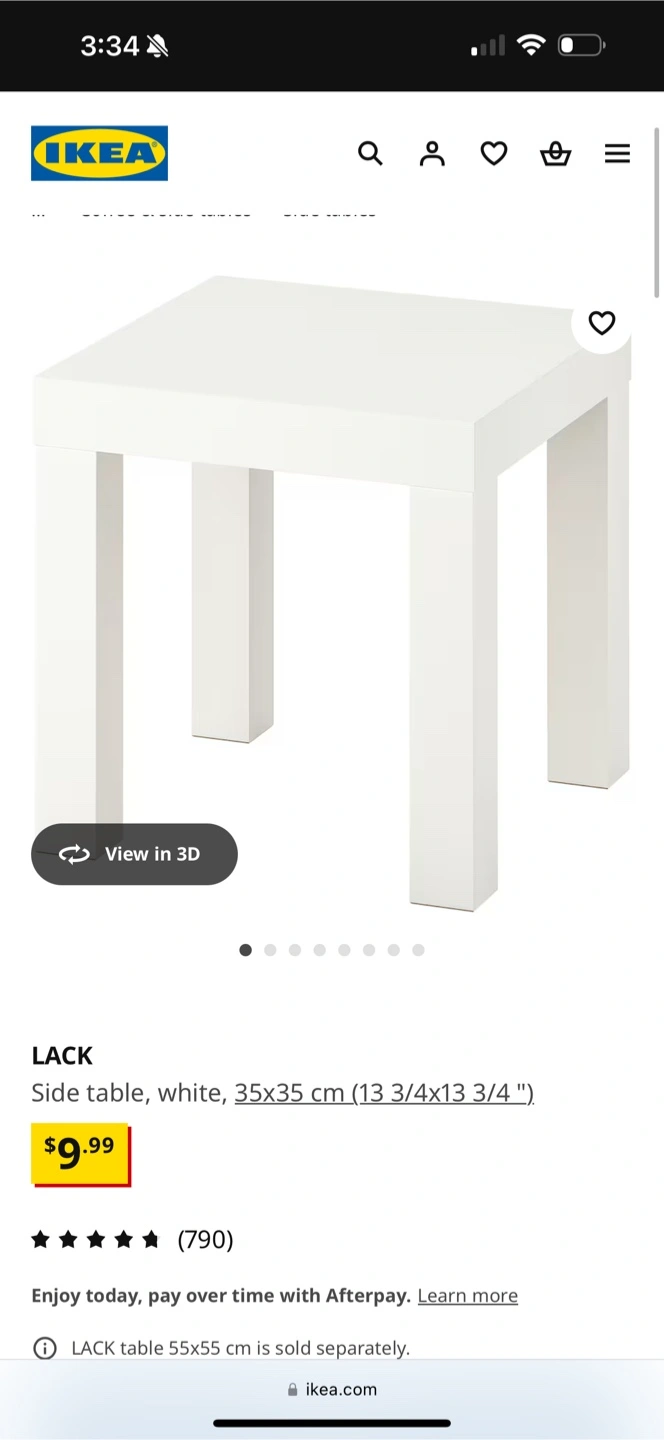Image resolution: width=664 pixels, height=1440 pixels.
Task: Open the hamburger menu
Action: tap(618, 153)
